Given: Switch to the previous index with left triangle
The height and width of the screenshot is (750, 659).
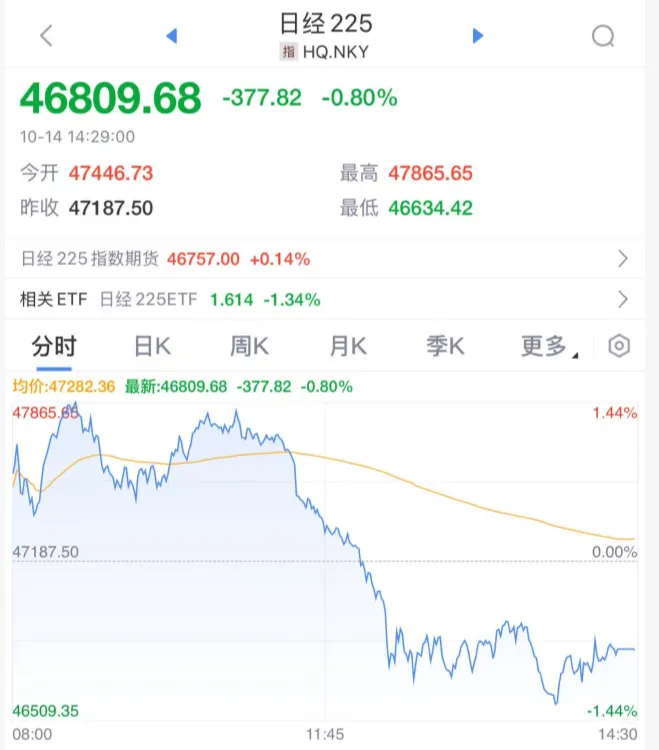Looking at the screenshot, I should [171, 36].
